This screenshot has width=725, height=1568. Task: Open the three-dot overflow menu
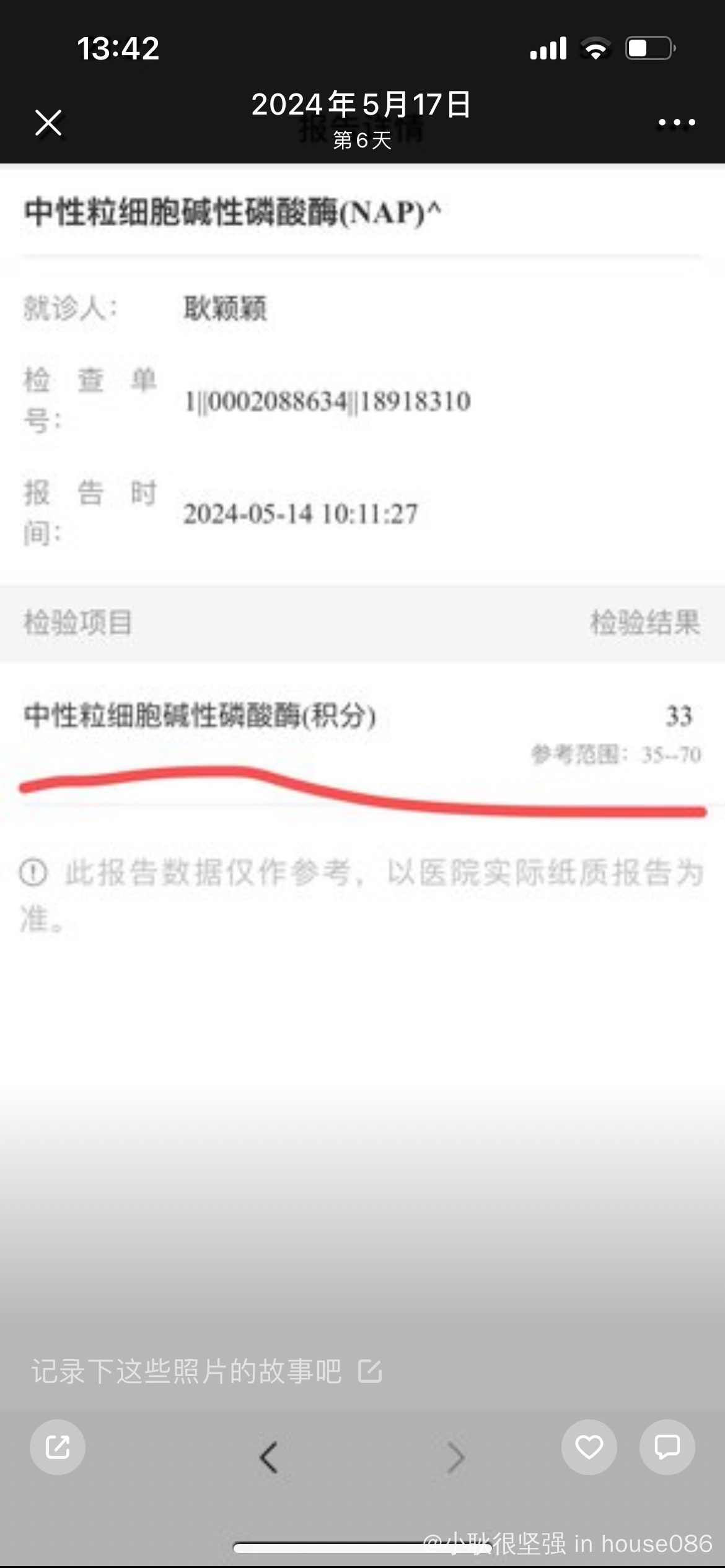(x=677, y=123)
